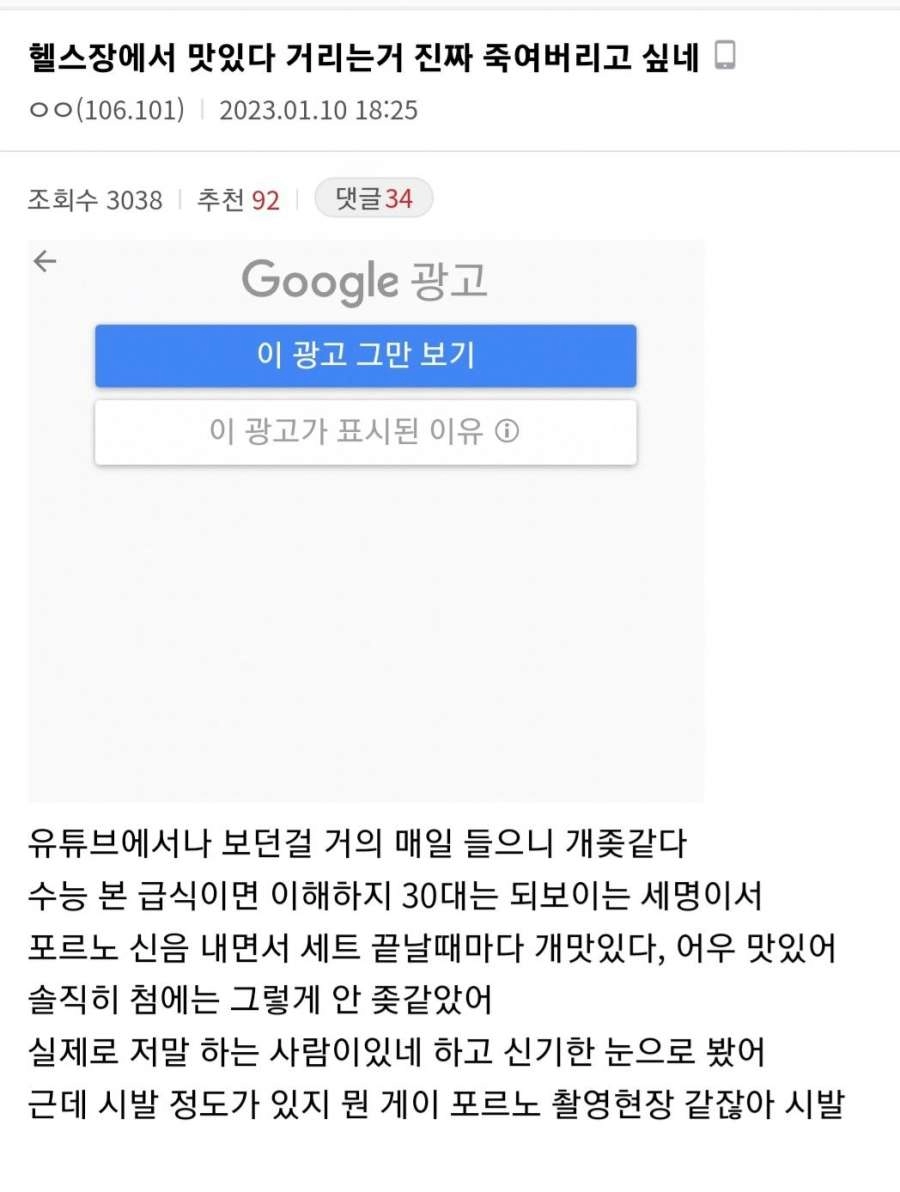Click the comment pill to show comments
The height and width of the screenshot is (1192, 900).
click(374, 199)
